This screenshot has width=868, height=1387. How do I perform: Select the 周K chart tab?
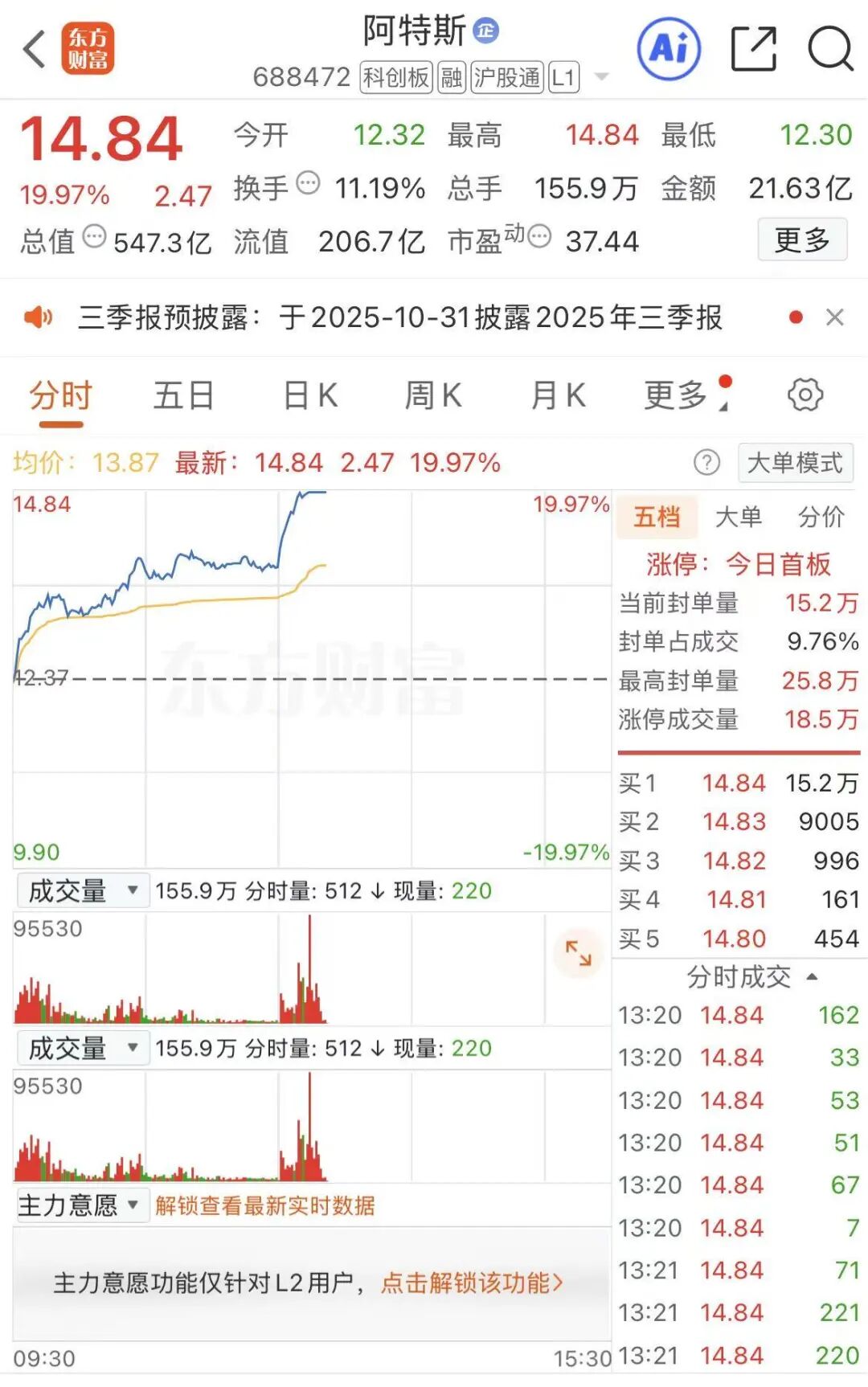pos(433,396)
